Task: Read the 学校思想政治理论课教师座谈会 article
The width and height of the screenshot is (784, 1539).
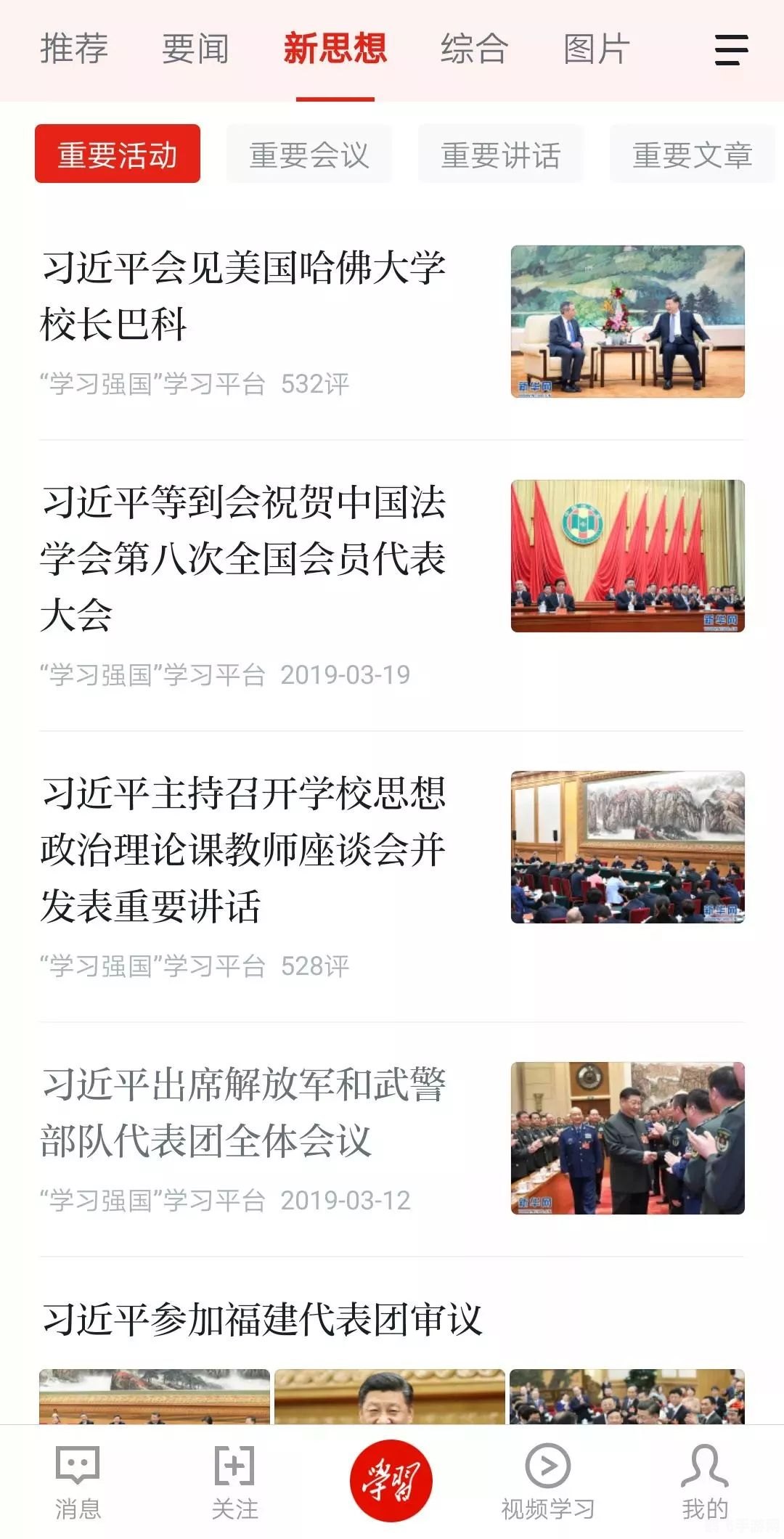Action: pyautogui.click(x=243, y=849)
